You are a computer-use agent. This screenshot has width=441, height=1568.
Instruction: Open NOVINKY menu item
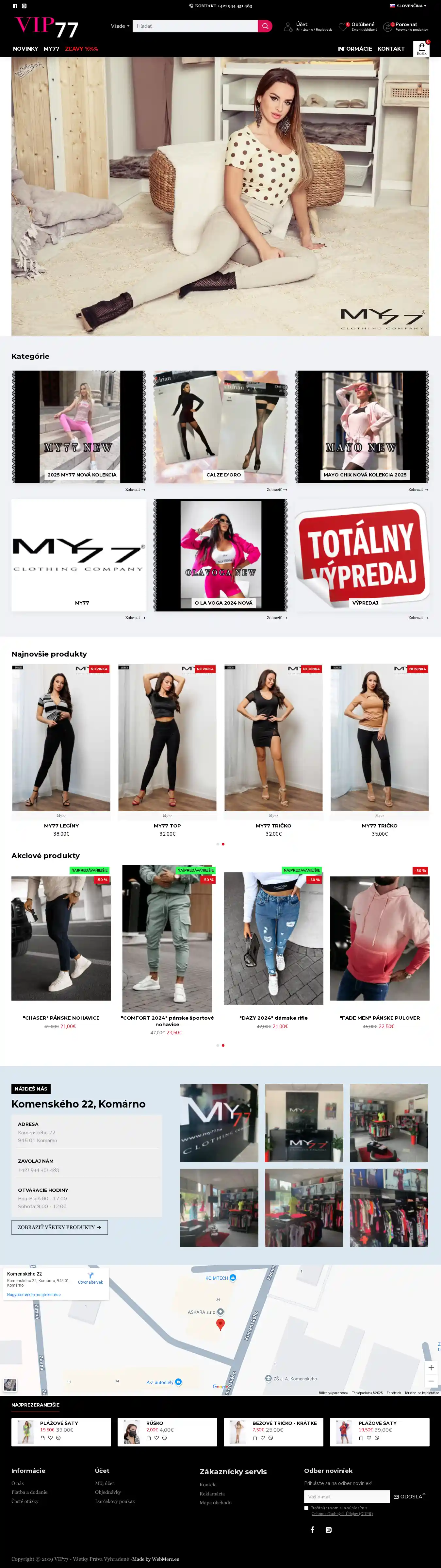pos(25,49)
